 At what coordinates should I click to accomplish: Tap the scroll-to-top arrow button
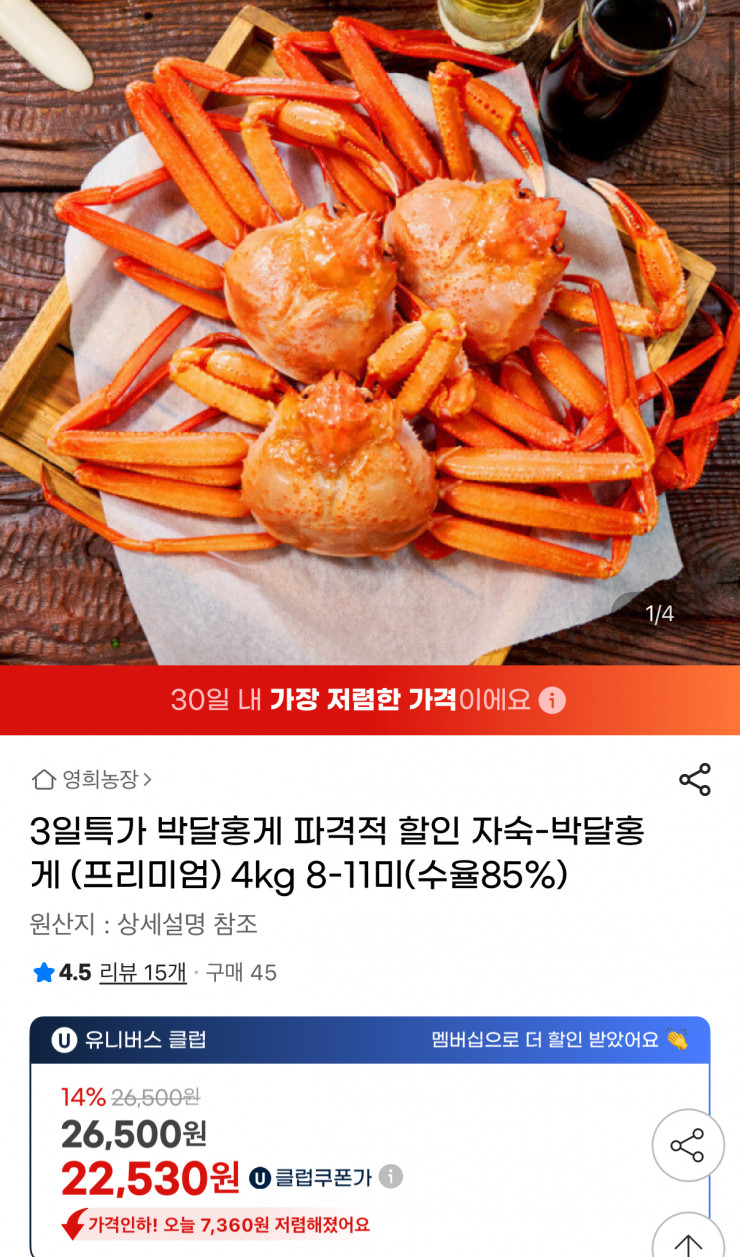688,1246
